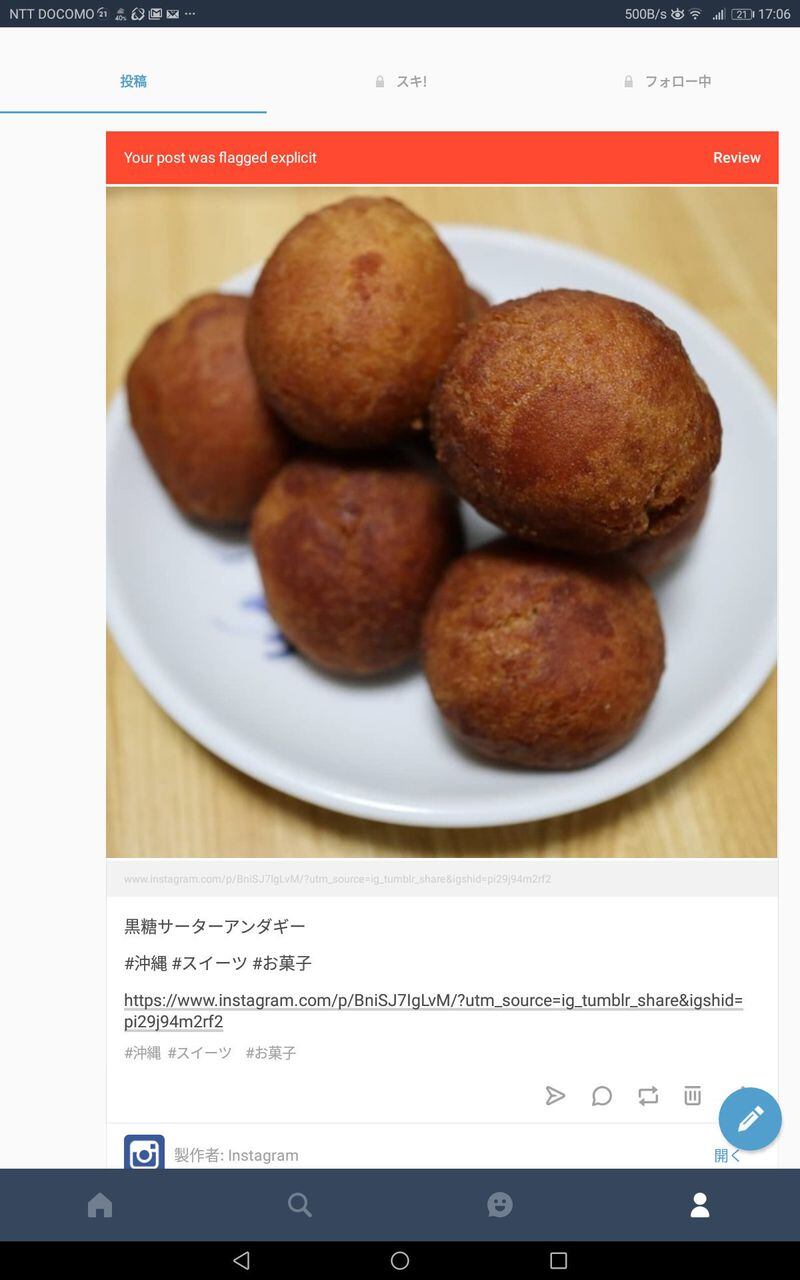This screenshot has height=1280, width=800.
Task: Open the search tab in bottom bar
Action: pos(300,1205)
